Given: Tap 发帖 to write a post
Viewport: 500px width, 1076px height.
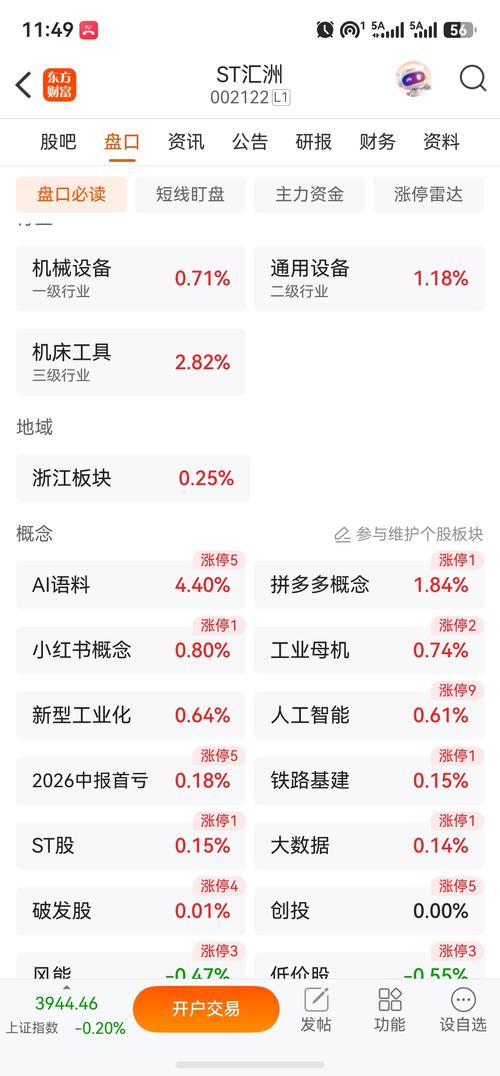Looking at the screenshot, I should 316,1009.
